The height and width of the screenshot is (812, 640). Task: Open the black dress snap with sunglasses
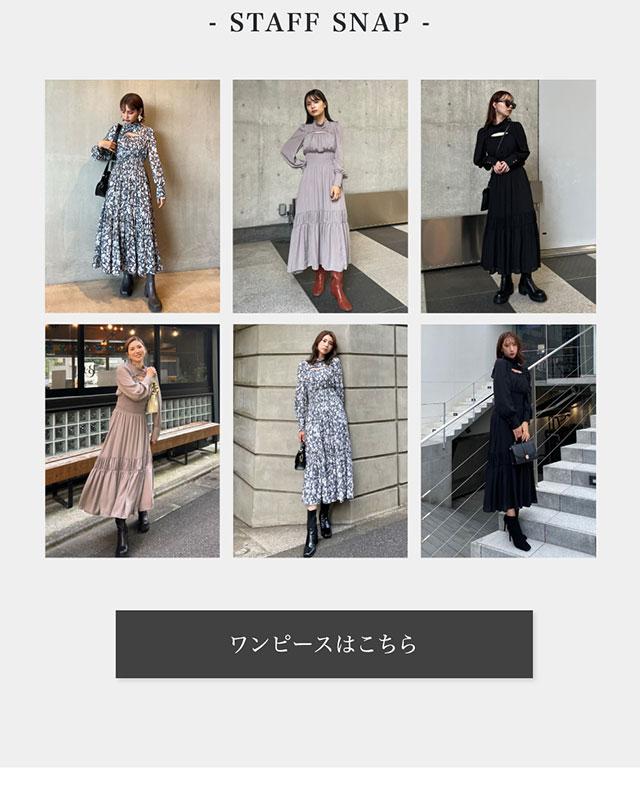coord(508,196)
